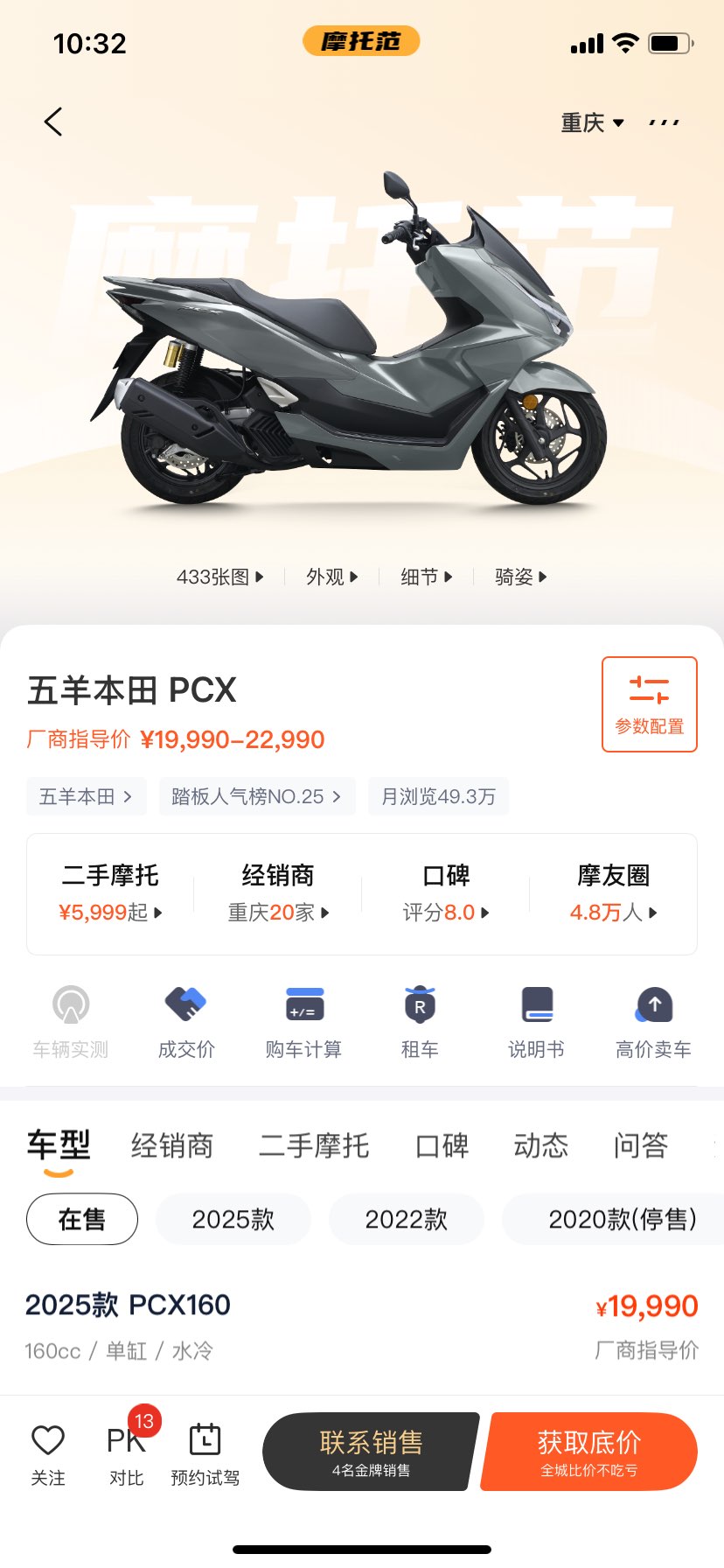This screenshot has height=1568, width=724.
Task: Go back to the previous page
Action: (x=53, y=122)
